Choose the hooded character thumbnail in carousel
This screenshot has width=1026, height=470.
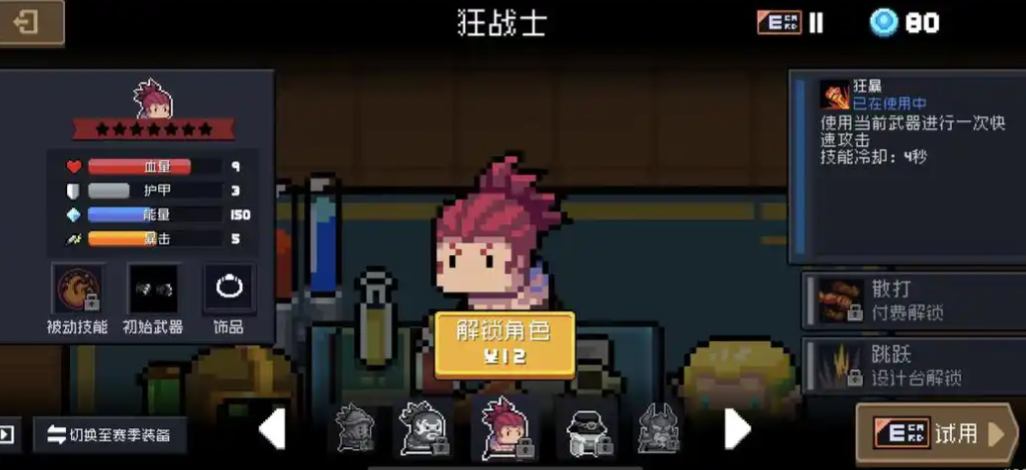(x=355, y=429)
